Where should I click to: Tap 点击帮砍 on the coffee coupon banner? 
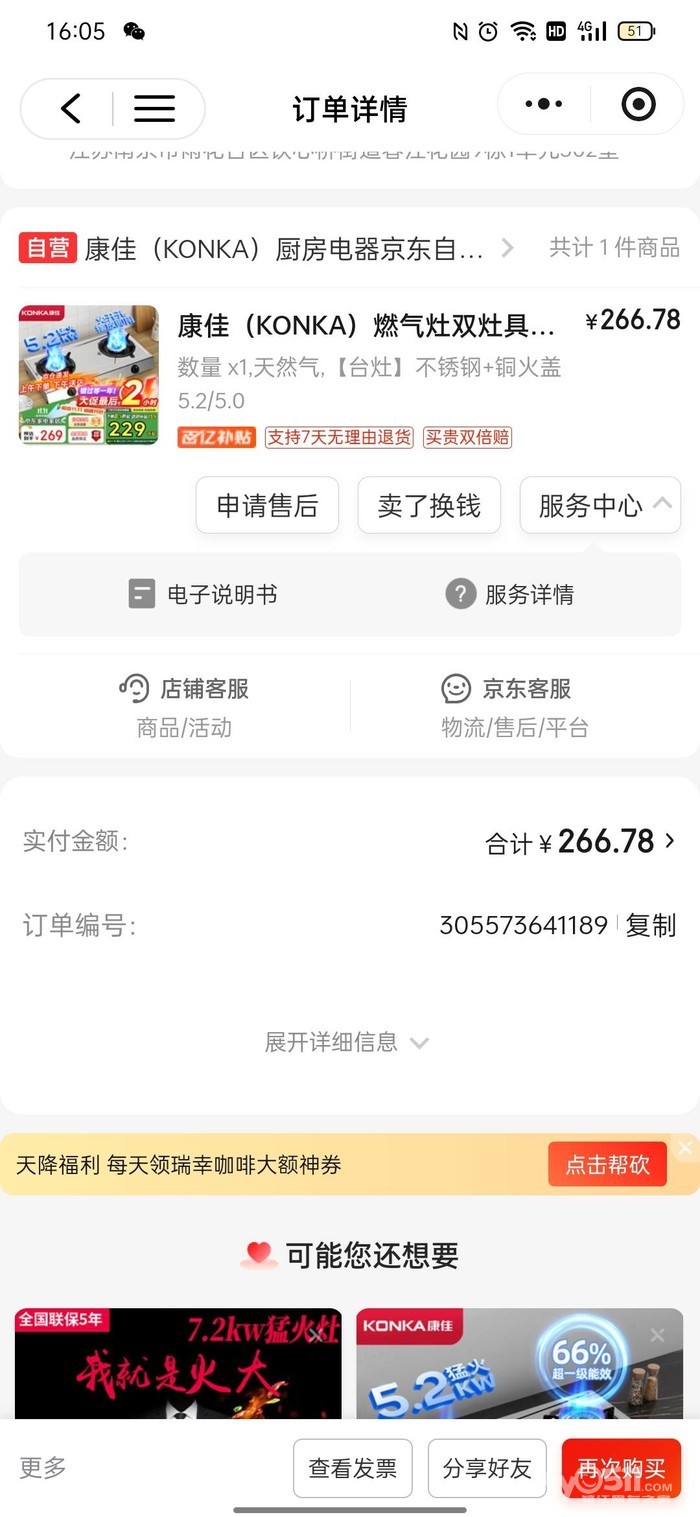(607, 1165)
